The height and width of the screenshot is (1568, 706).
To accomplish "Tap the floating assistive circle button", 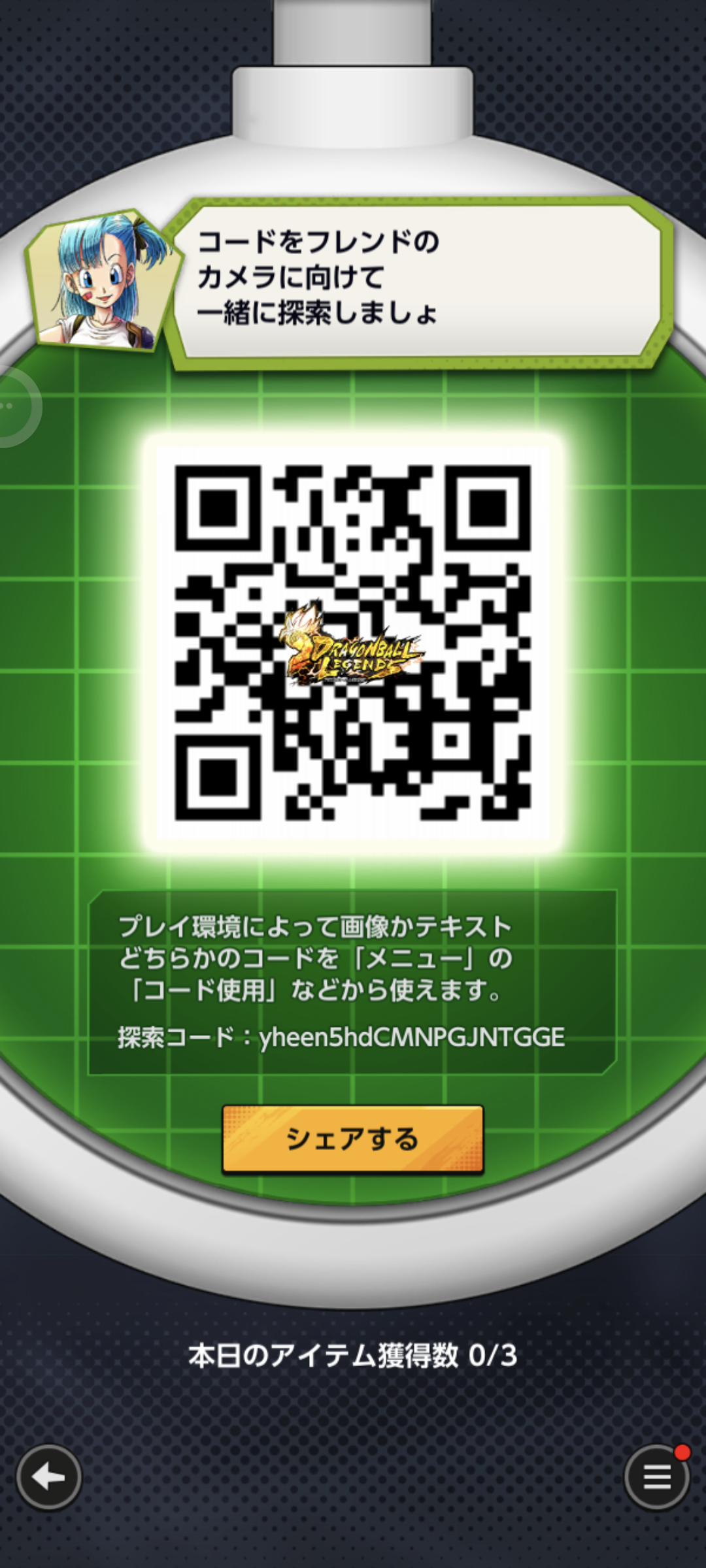I will [13, 406].
